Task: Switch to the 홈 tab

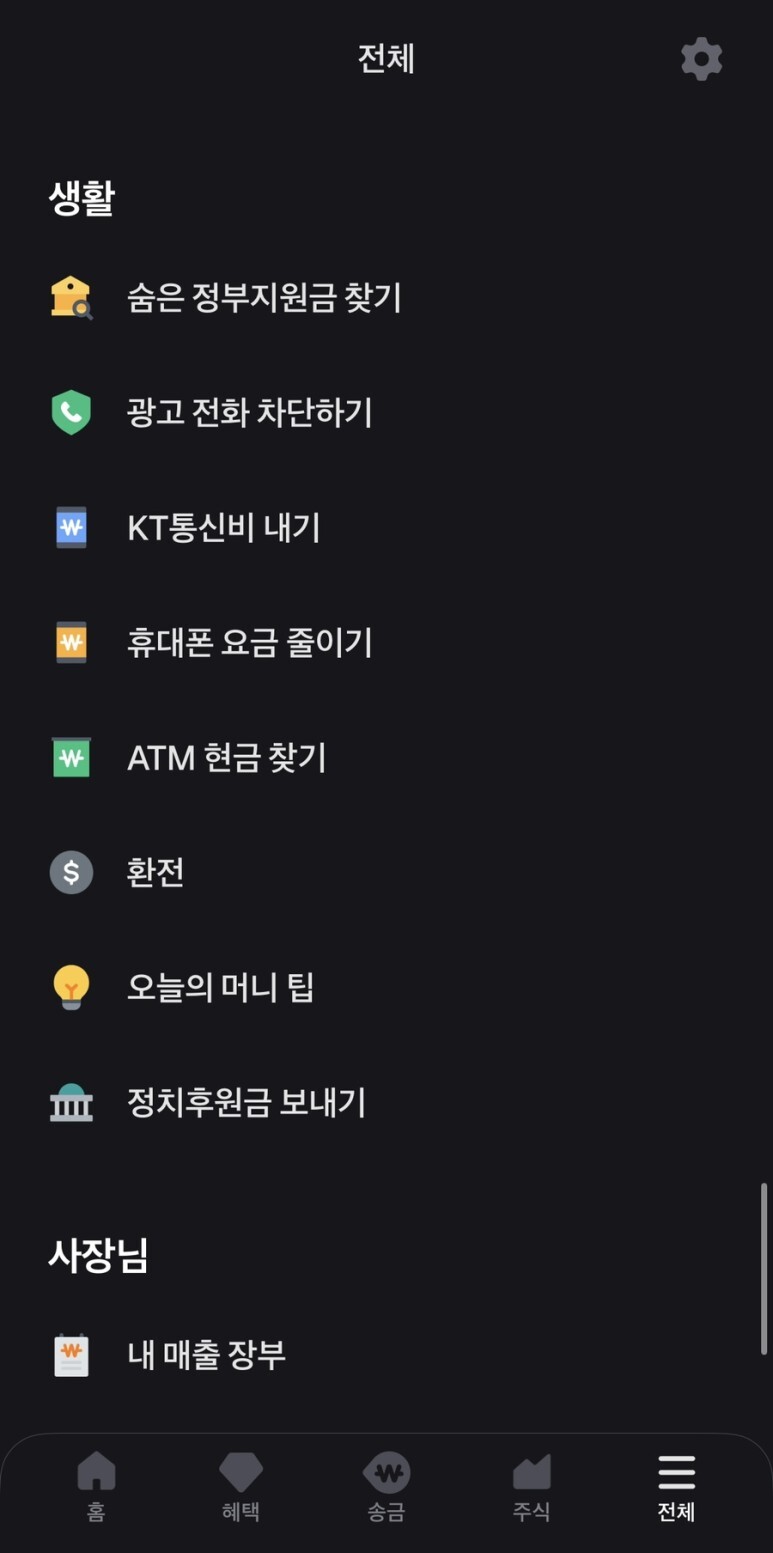Action: 96,1486
